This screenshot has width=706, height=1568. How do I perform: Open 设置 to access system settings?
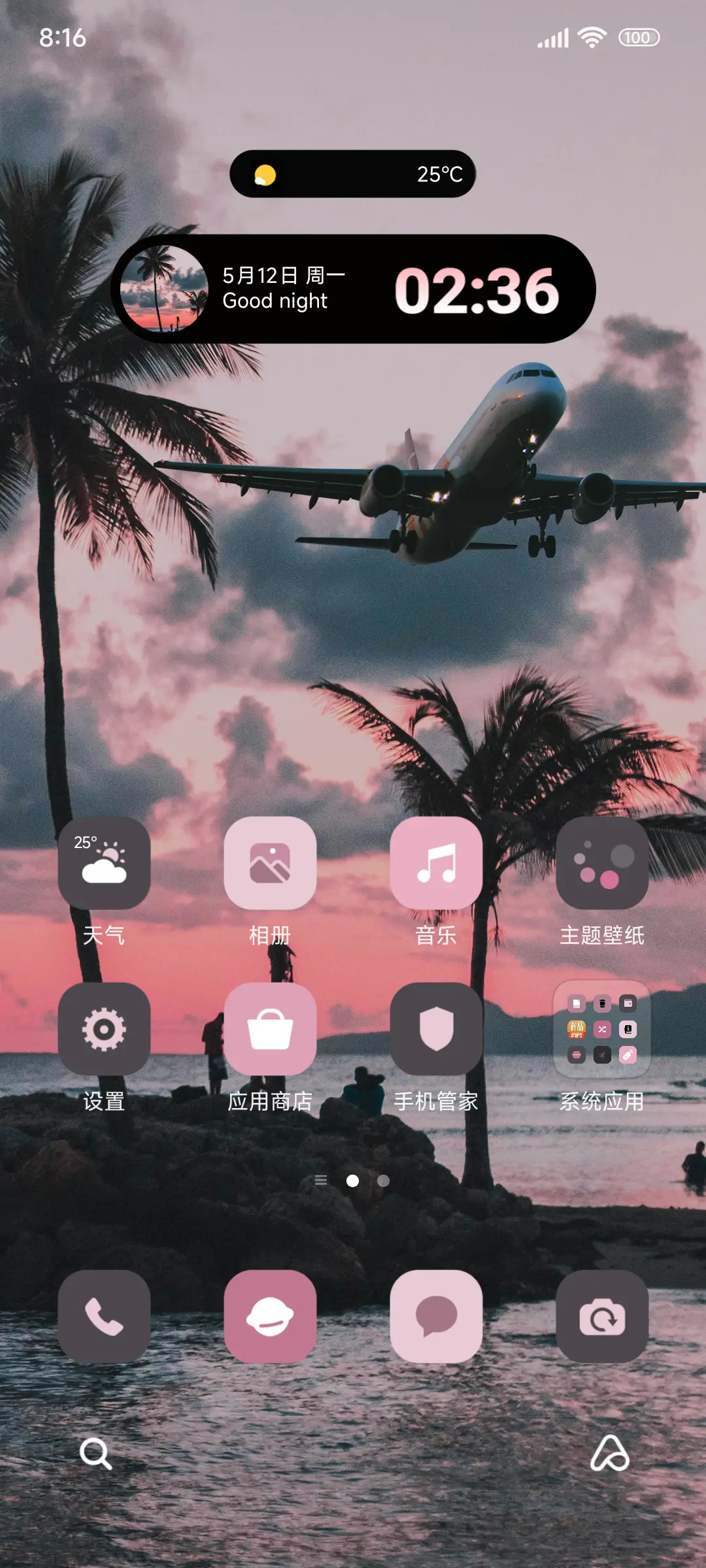point(104,1029)
